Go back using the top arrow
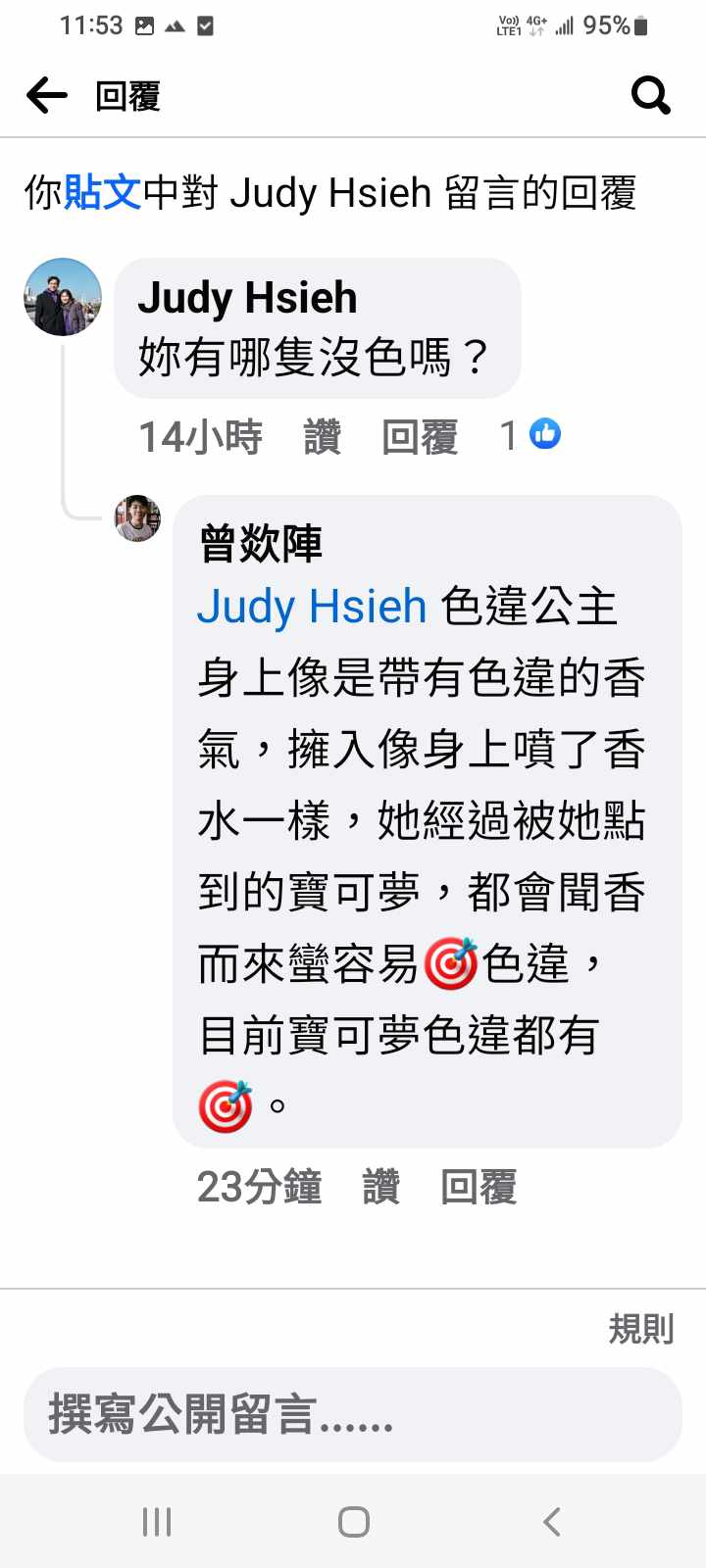Screen dimensions: 706x1568 pos(46,96)
